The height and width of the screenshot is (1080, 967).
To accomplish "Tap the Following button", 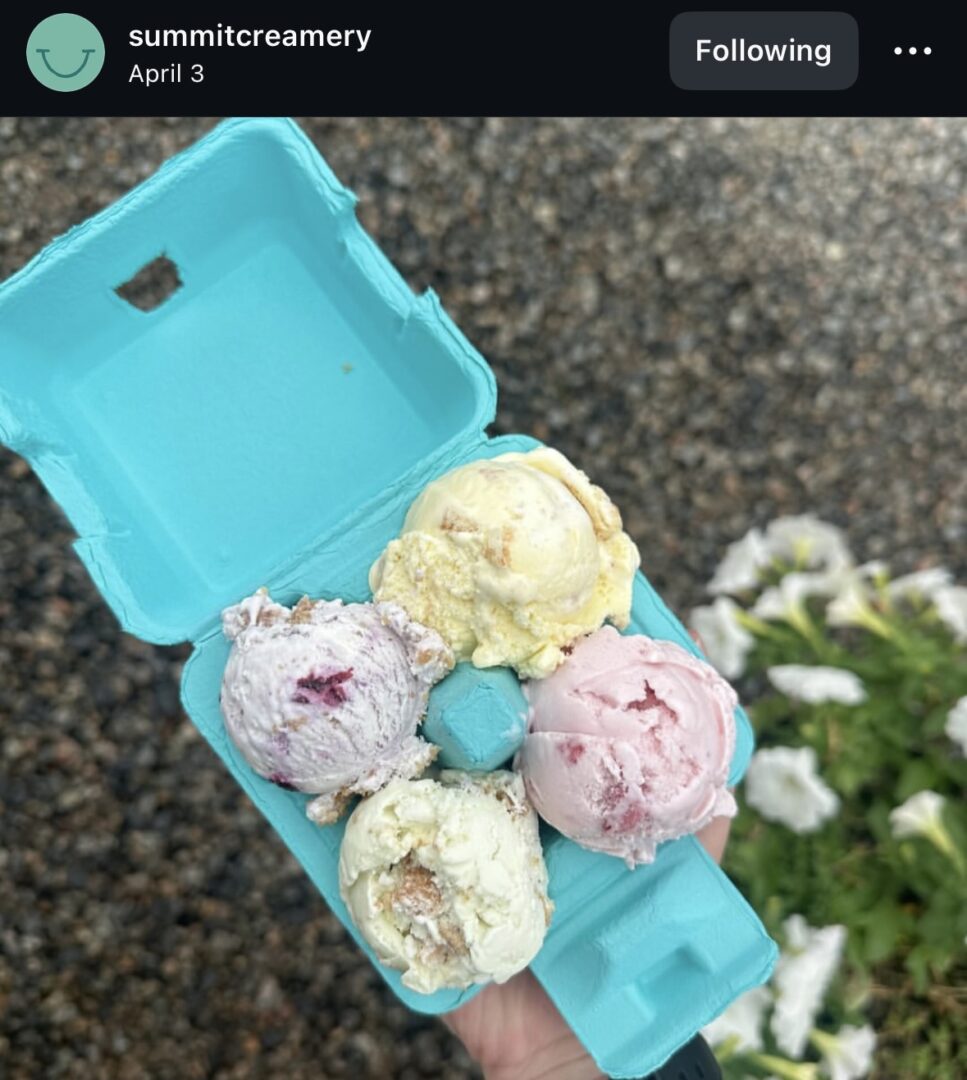I will pos(763,51).
